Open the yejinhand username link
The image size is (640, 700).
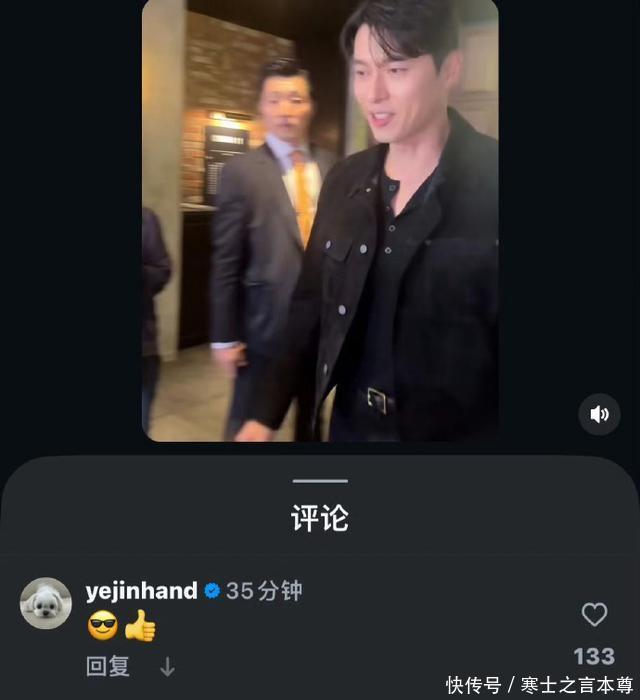click(x=141, y=591)
